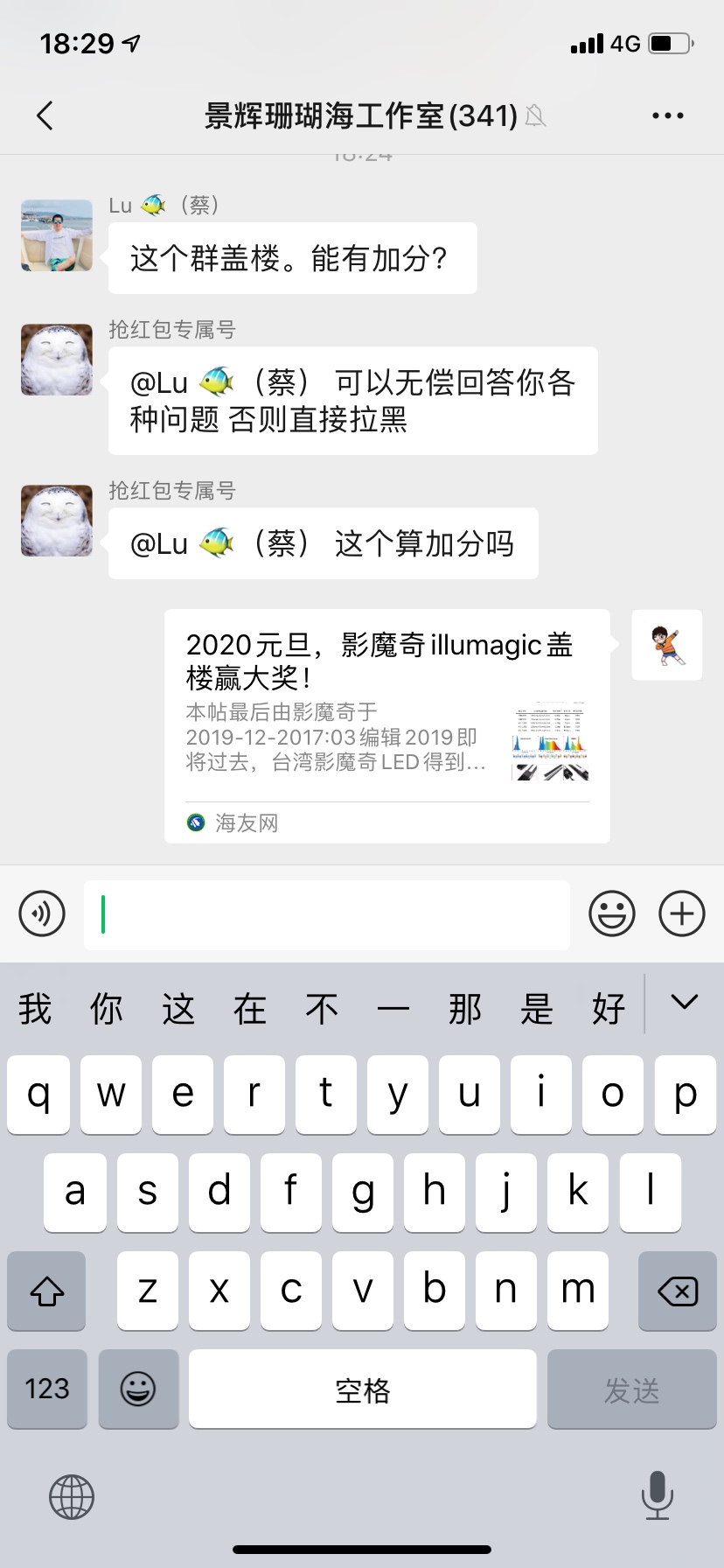
Task: Insert the suggested word 好
Action: pyautogui.click(x=609, y=1009)
